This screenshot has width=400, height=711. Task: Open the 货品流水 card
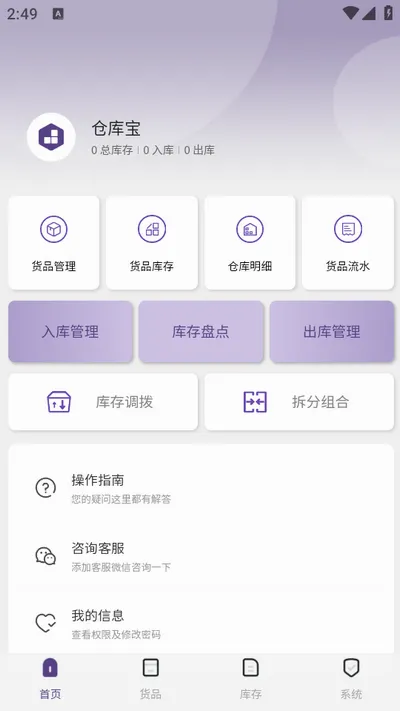click(x=348, y=243)
